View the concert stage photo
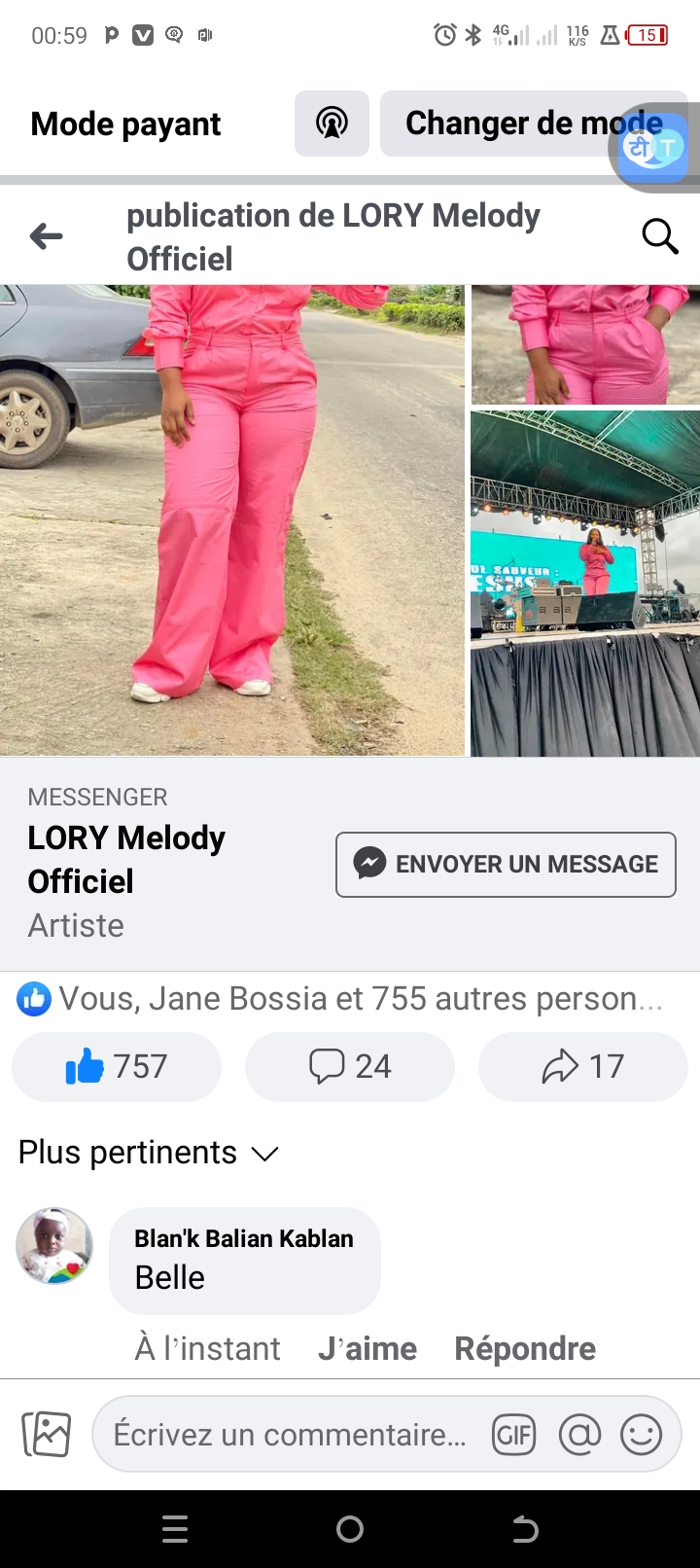This screenshot has height=1568, width=700. (x=585, y=583)
